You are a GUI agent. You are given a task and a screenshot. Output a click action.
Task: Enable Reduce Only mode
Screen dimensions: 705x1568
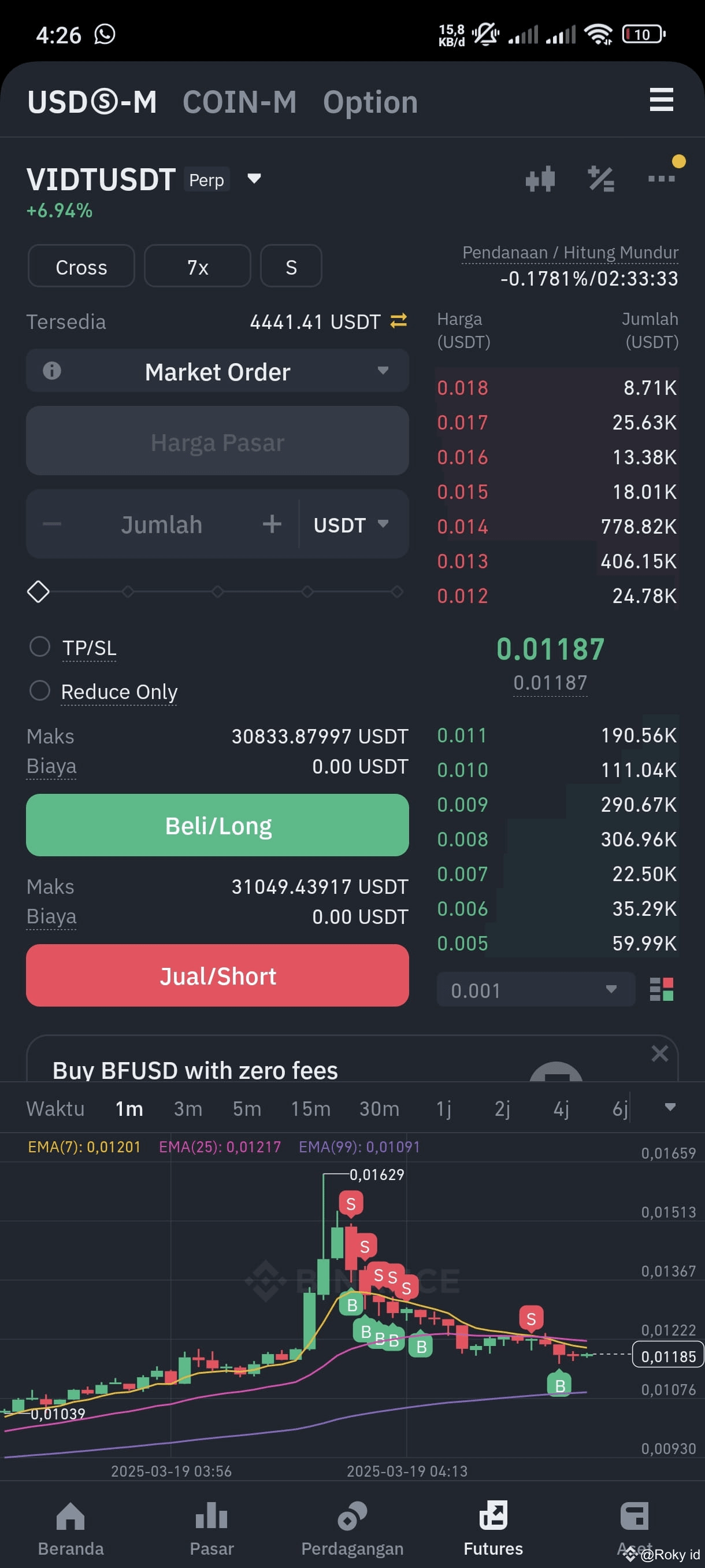click(39, 691)
